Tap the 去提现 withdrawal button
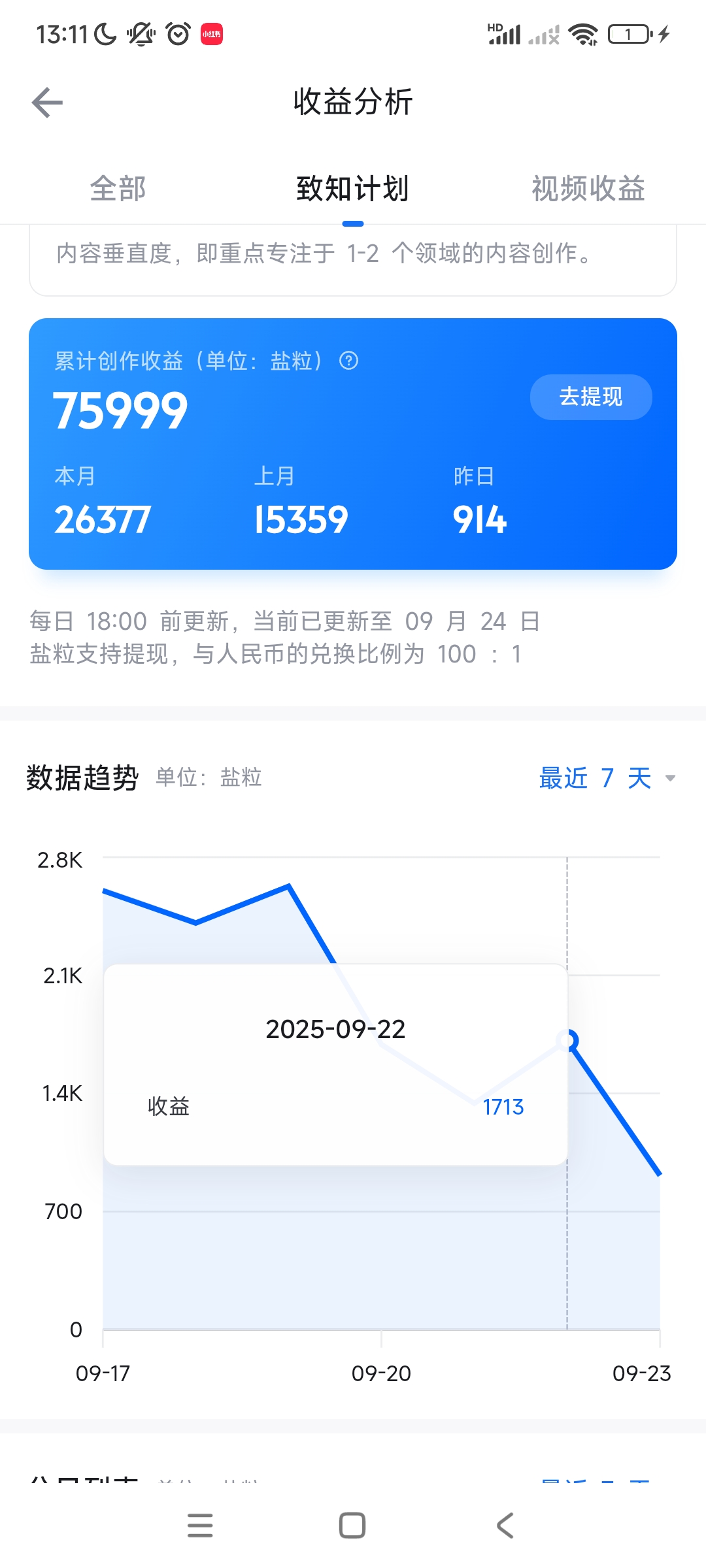706x1568 pixels. click(x=590, y=397)
